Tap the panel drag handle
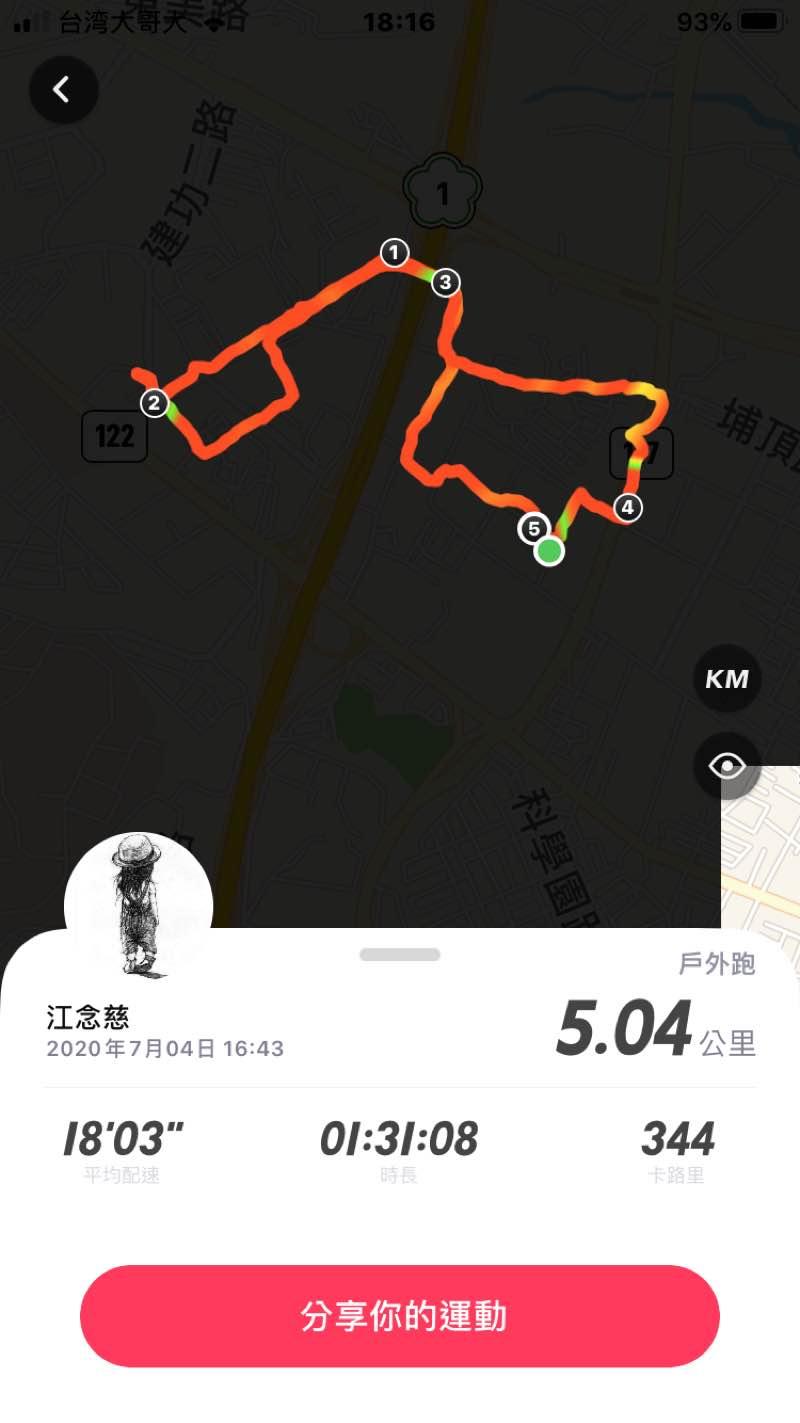Screen dimensions: 800x1423 click(400, 954)
